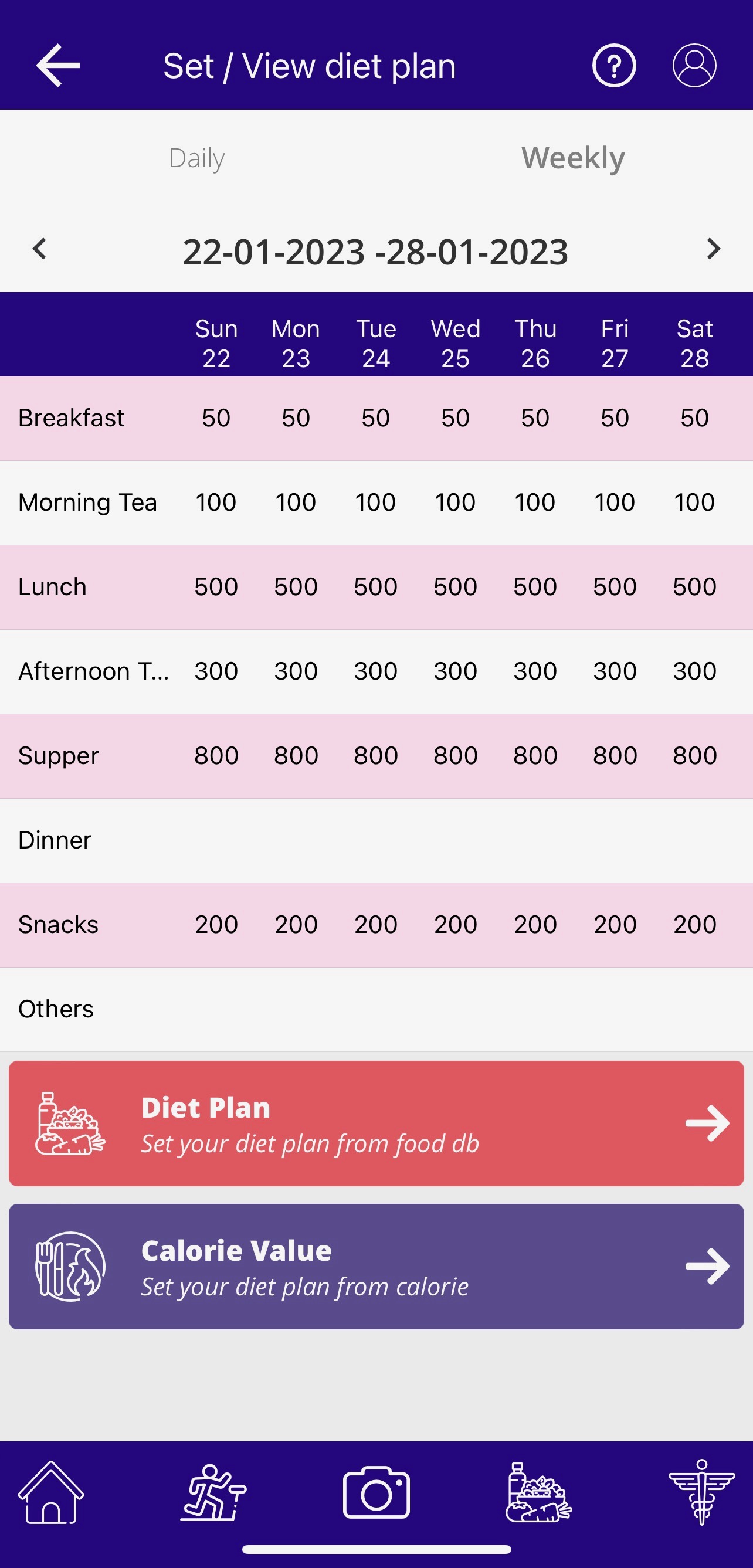Open Diet Plan from food db

(376, 1123)
